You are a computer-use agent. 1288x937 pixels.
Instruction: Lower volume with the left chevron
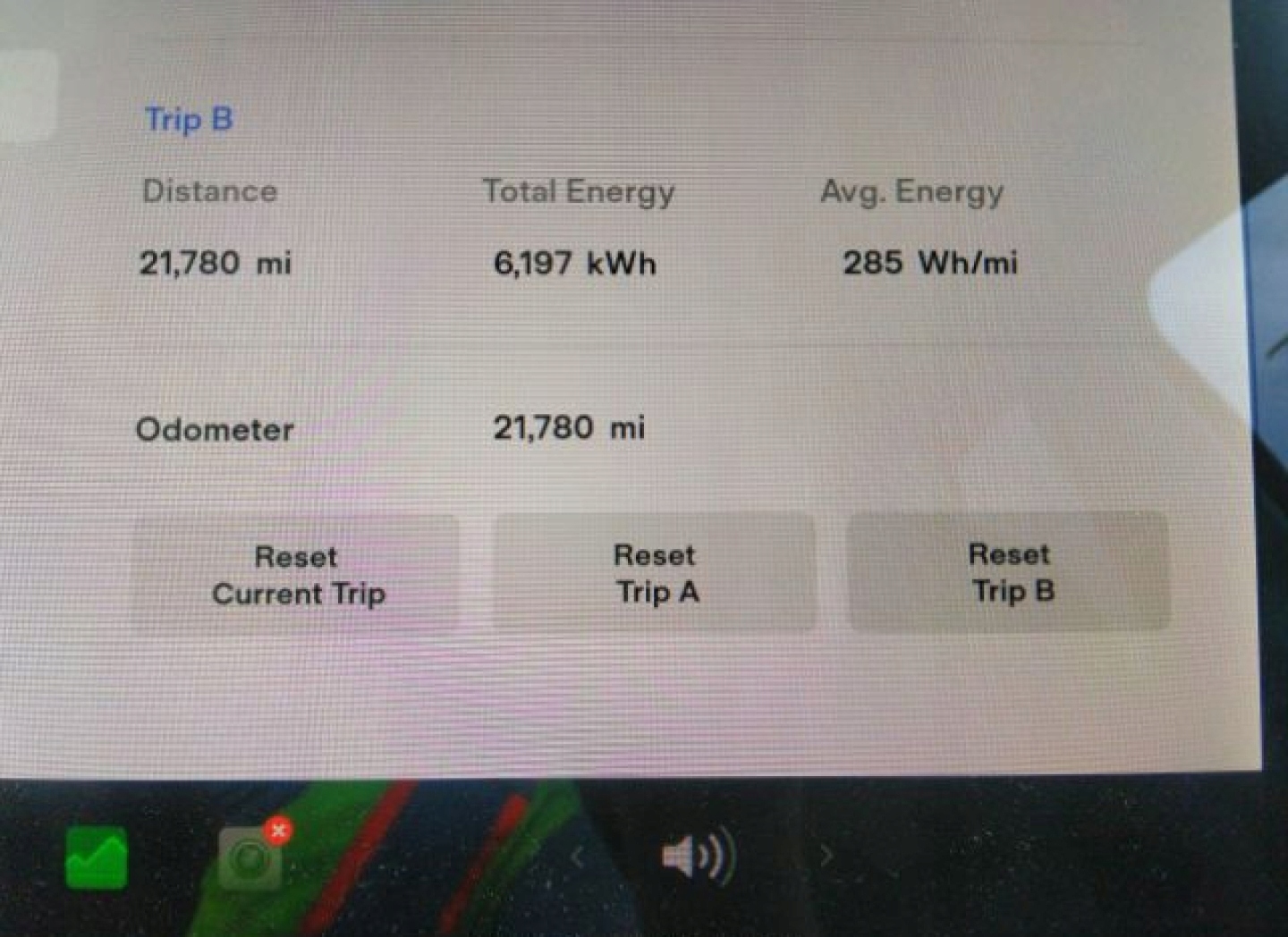577,857
